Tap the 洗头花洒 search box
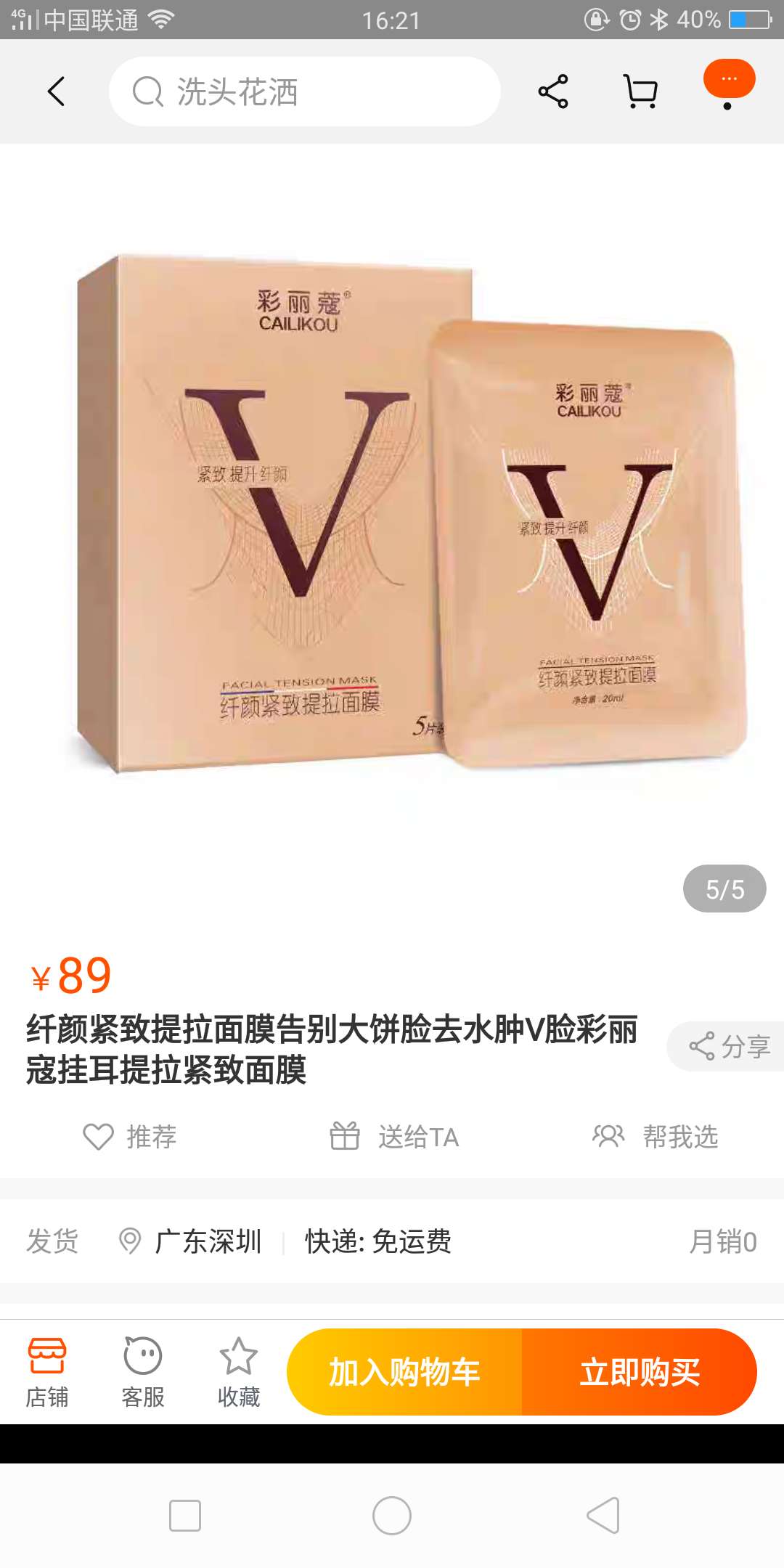The height and width of the screenshot is (1568, 784). pyautogui.click(x=305, y=91)
